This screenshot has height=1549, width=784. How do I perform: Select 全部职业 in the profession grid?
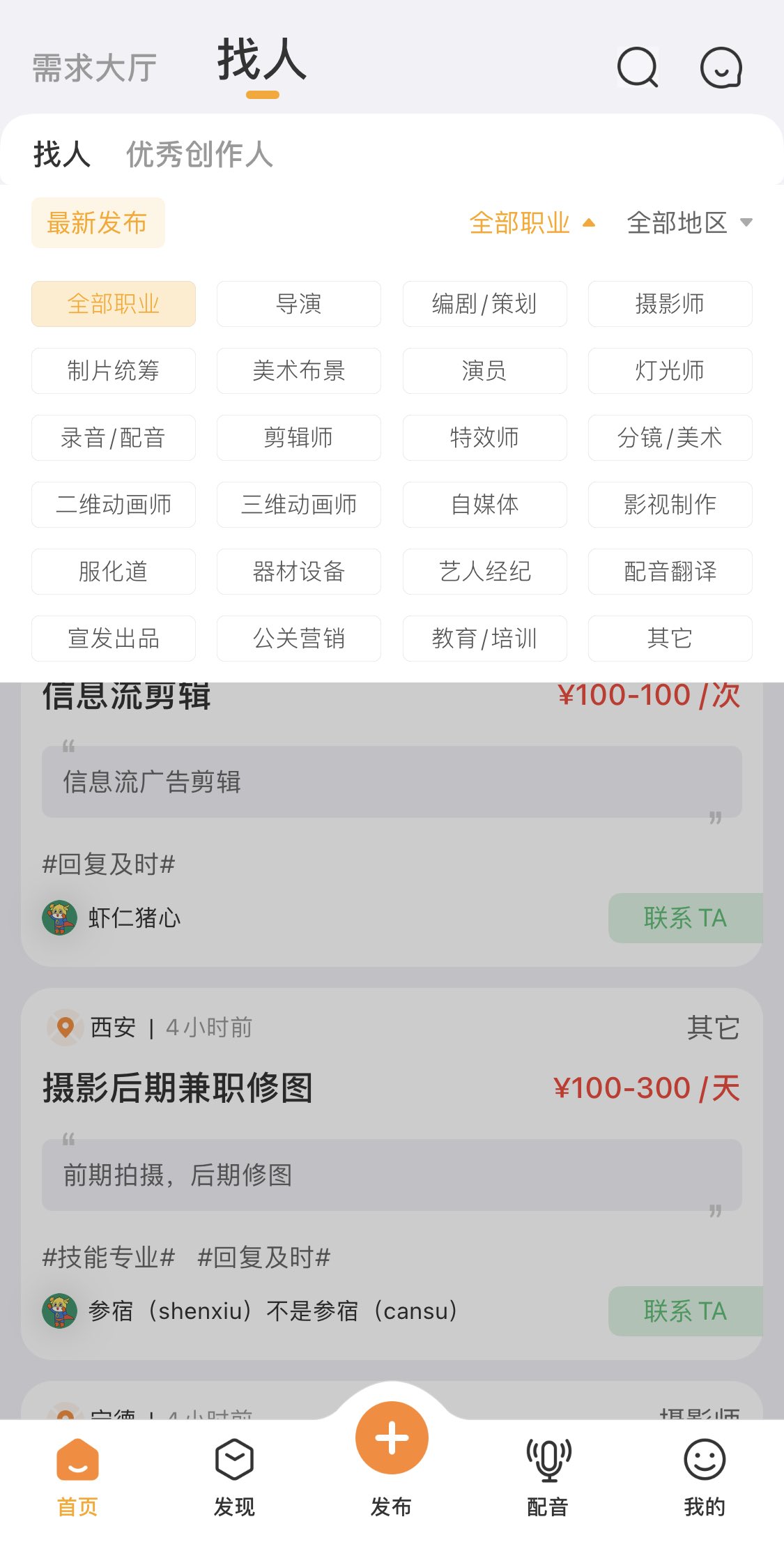113,304
